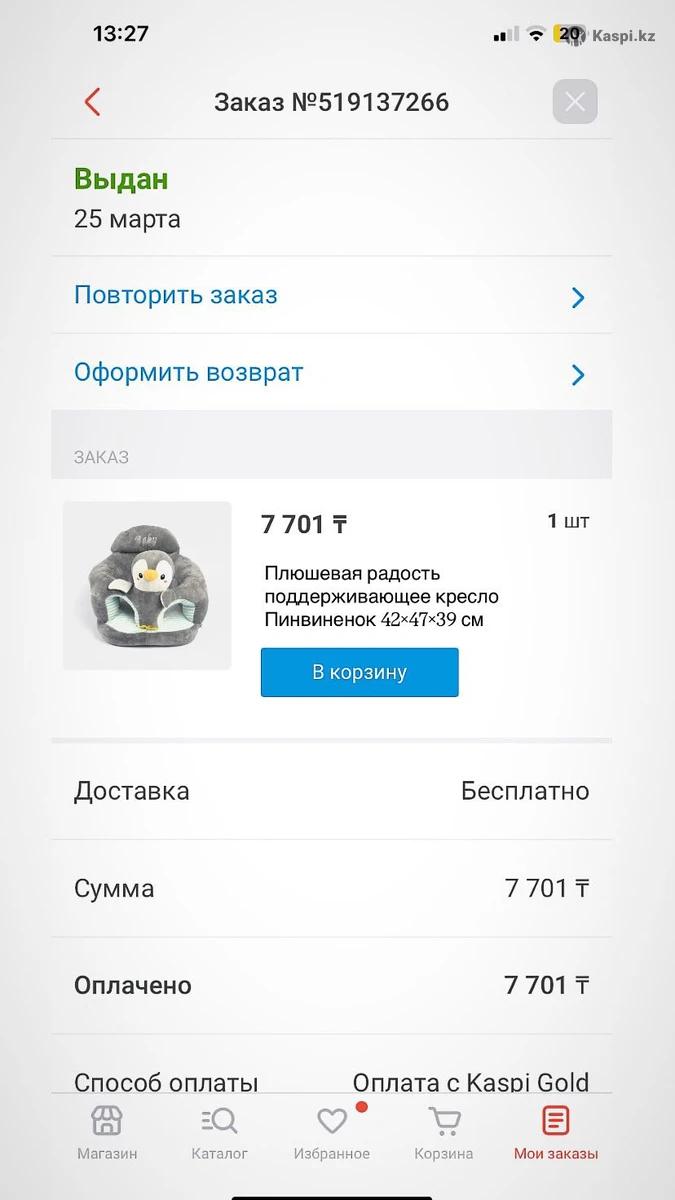Go back using the red arrow
Image resolution: width=675 pixels, height=1200 pixels.
click(92, 102)
